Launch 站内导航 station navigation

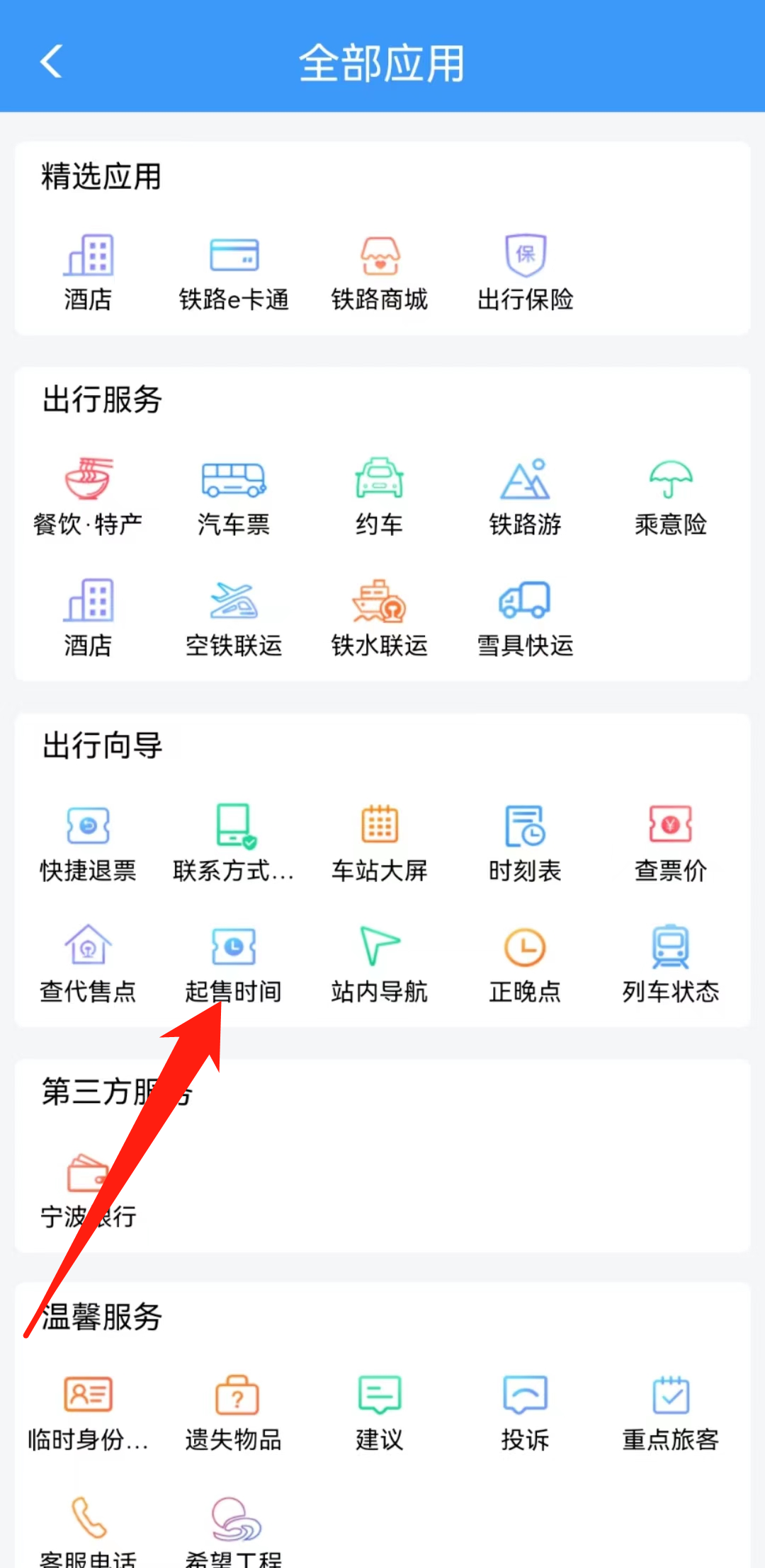380,963
